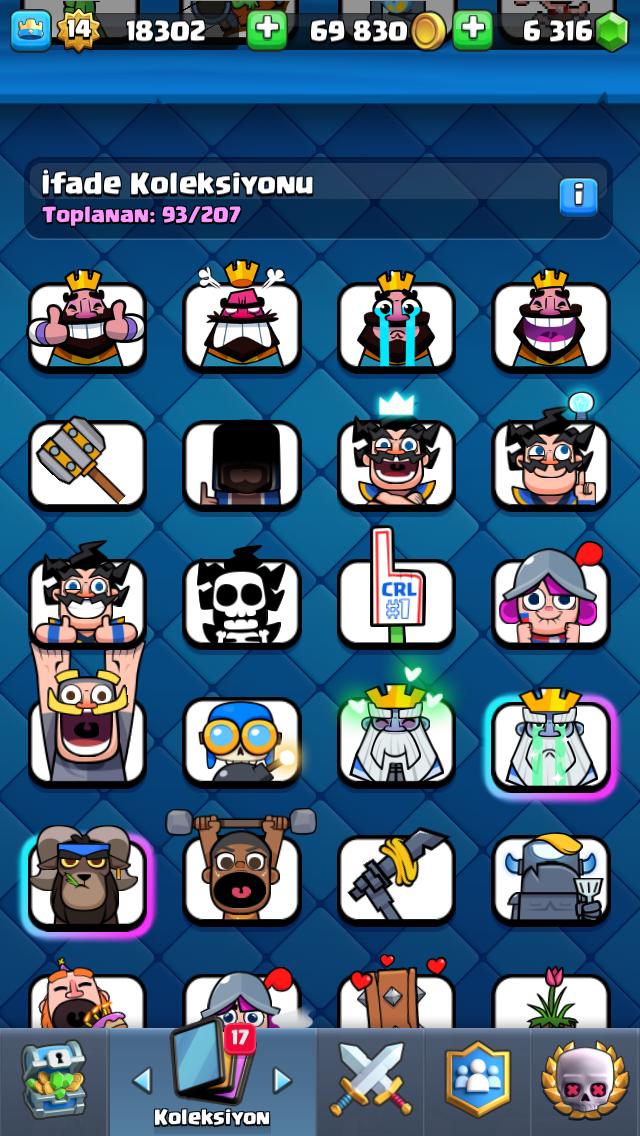Choose the hammer emote
Image resolution: width=640 pixels, height=1136 pixels.
coord(87,464)
